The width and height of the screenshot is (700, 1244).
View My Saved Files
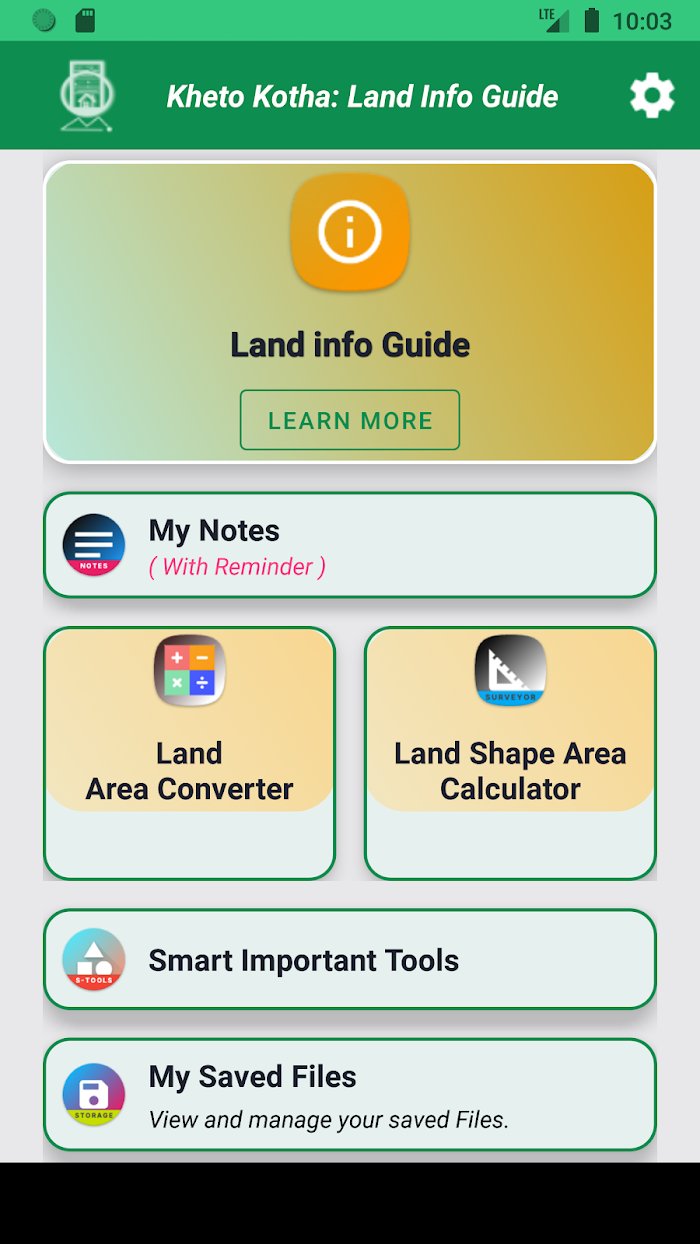350,1095
